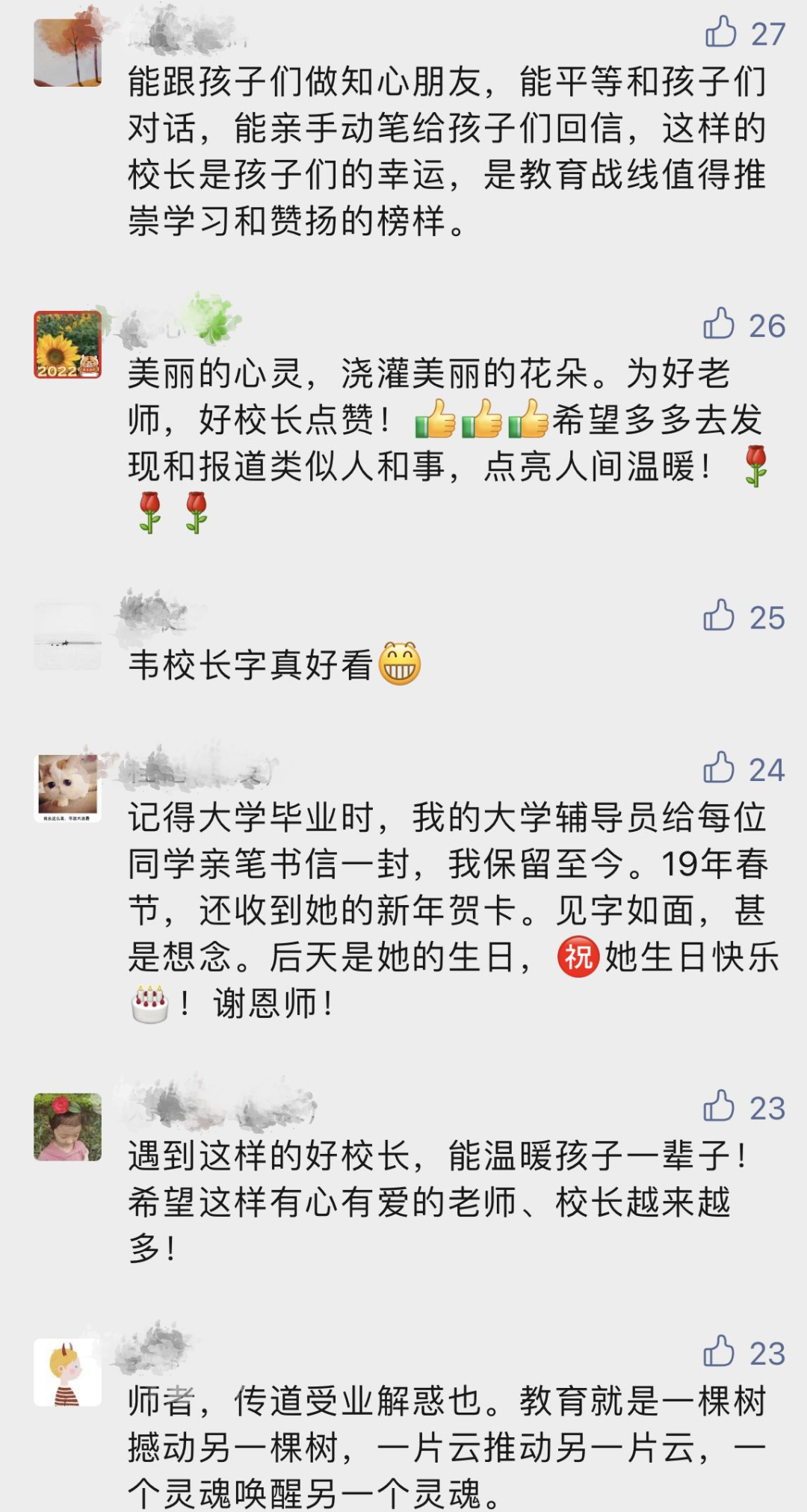Open the cartoon child avatar profile

pyautogui.click(x=67, y=1372)
